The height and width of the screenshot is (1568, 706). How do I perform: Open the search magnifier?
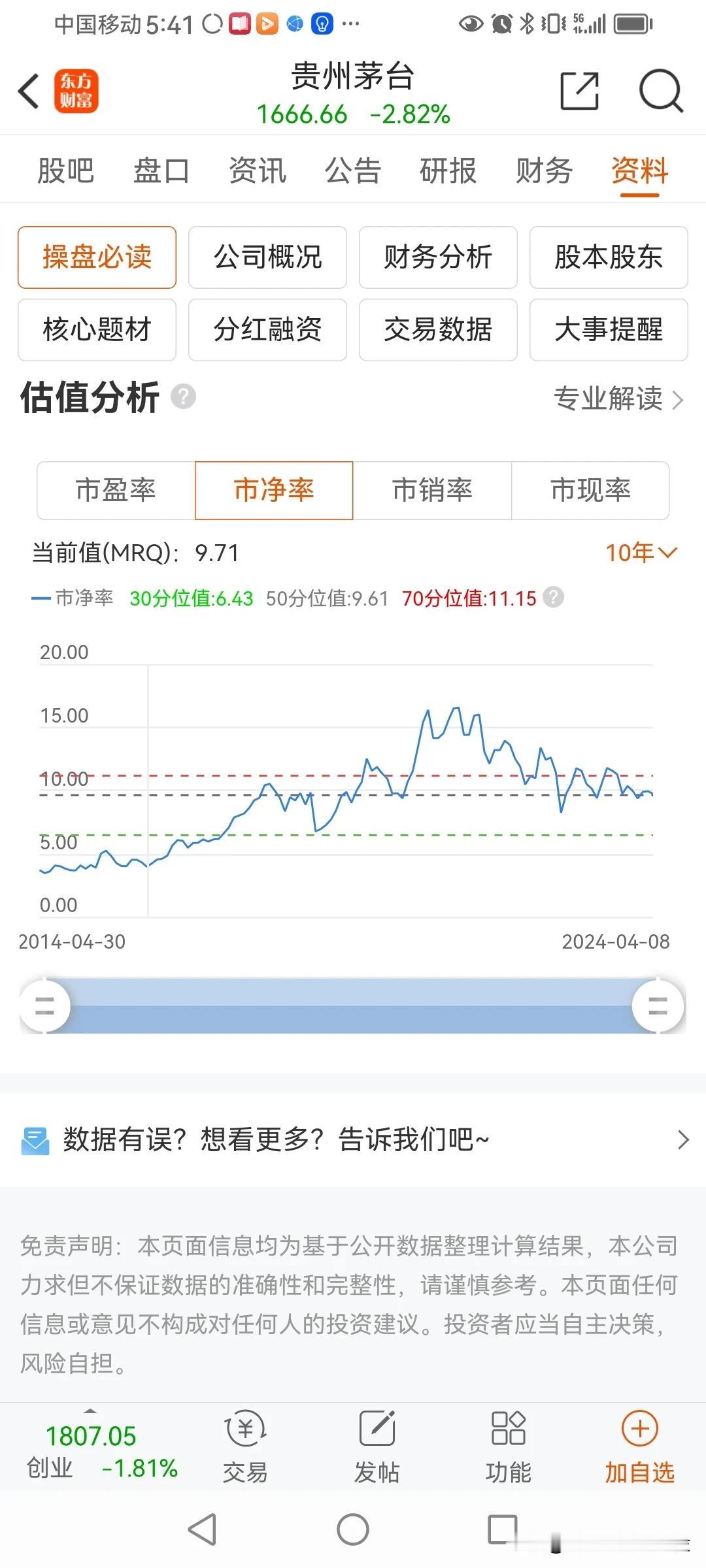pyautogui.click(x=660, y=91)
